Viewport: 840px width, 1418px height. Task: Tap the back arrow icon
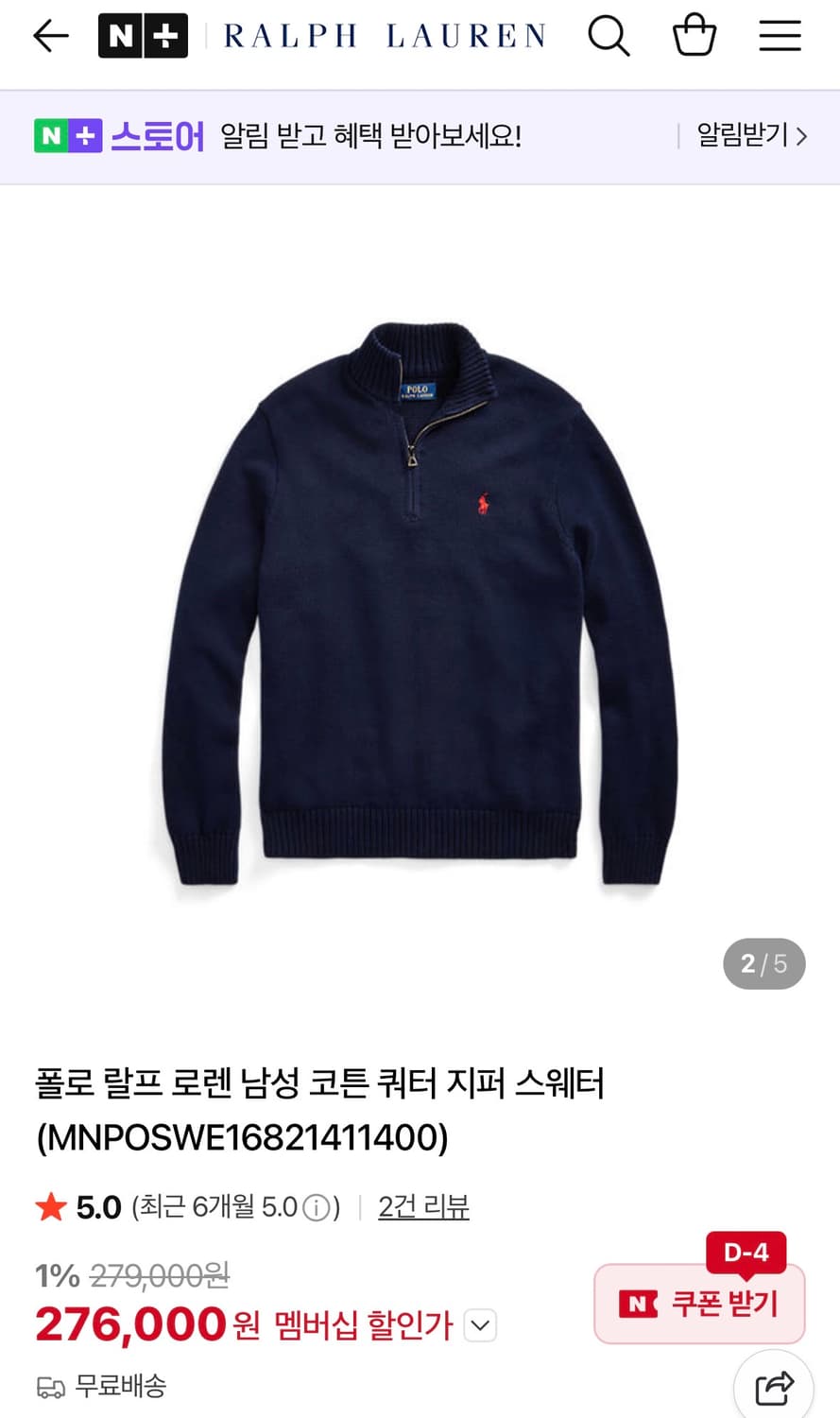50,35
